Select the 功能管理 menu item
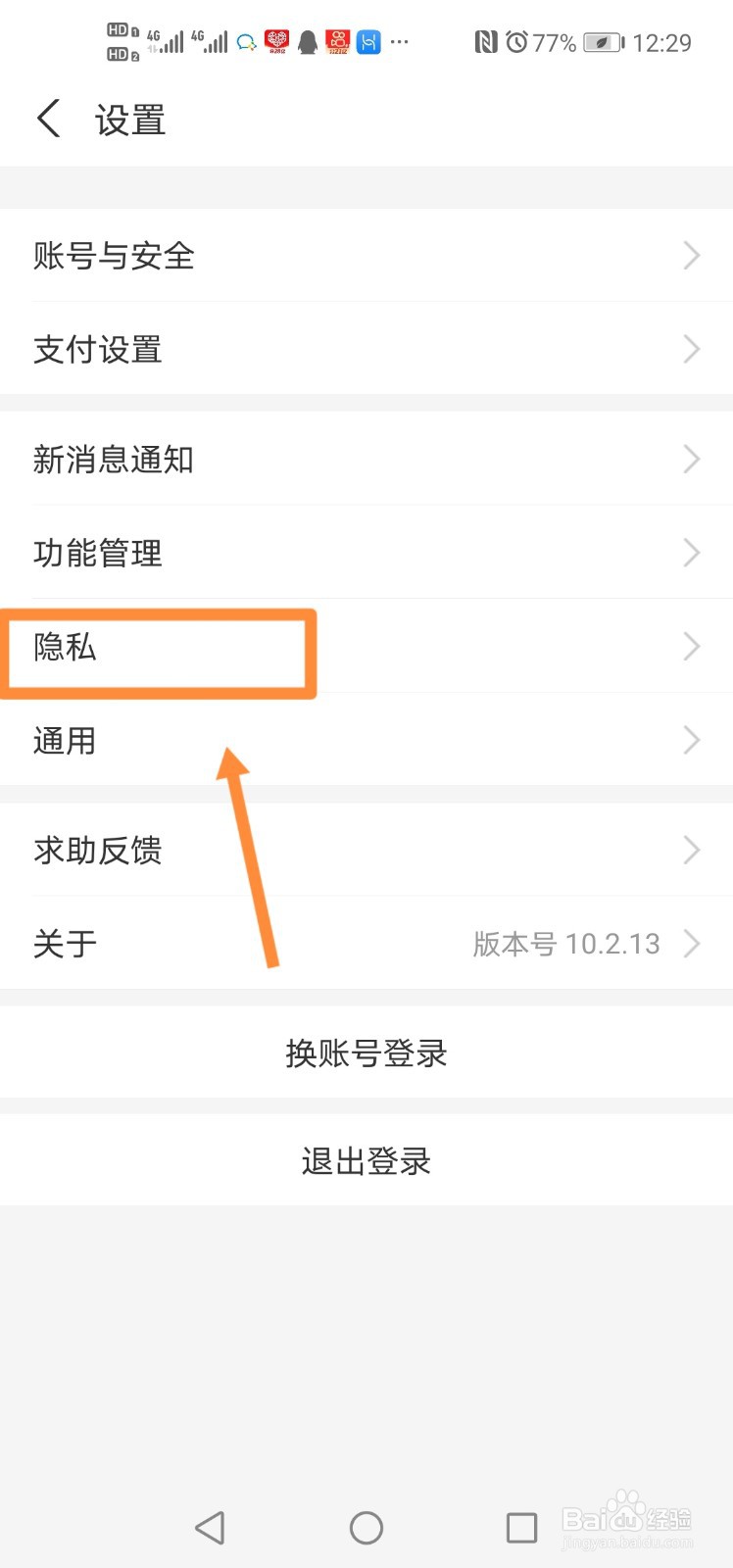 [366, 553]
